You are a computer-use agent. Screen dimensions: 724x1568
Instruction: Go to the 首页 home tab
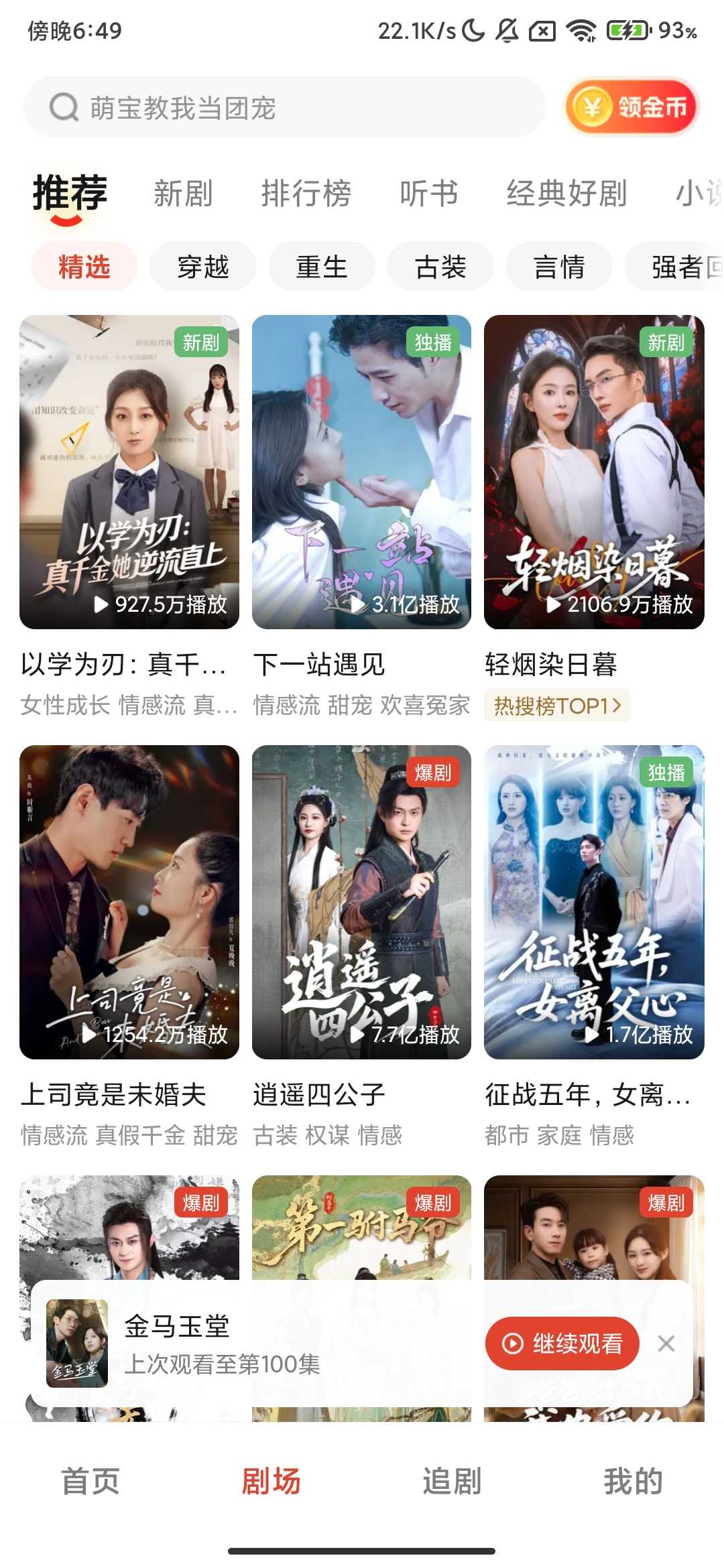pos(90,1481)
